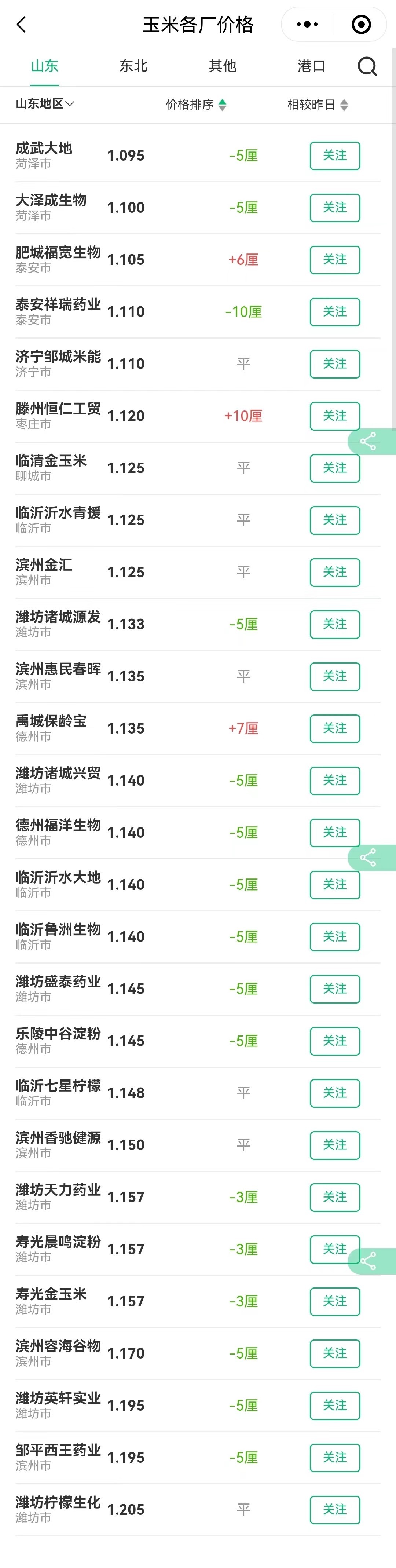The width and height of the screenshot is (396, 1568).
Task: Open the 泰安祥瑞药业 price row
Action: pyautogui.click(x=152, y=312)
